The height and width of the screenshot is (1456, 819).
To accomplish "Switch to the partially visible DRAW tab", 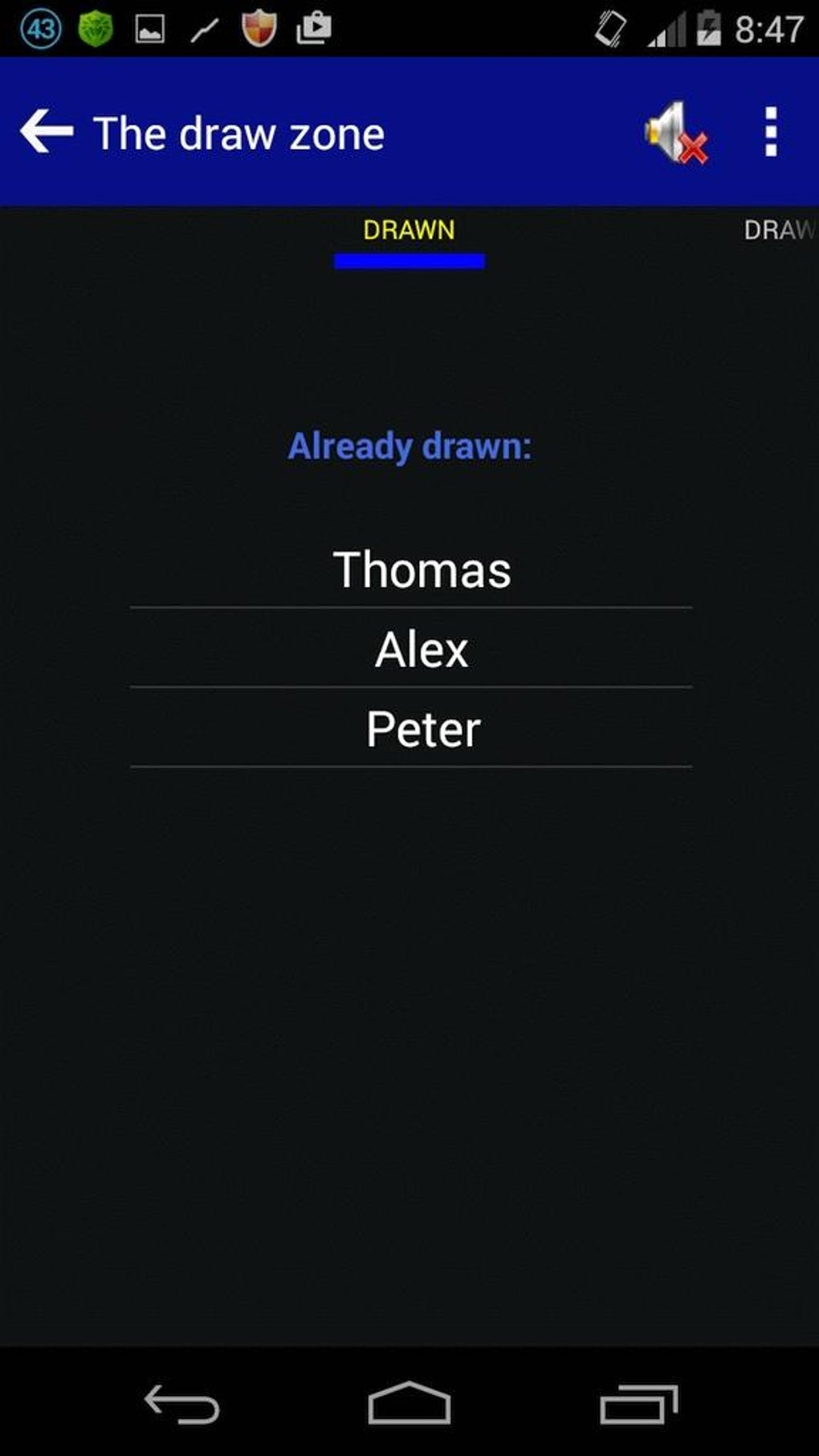I will (780, 230).
